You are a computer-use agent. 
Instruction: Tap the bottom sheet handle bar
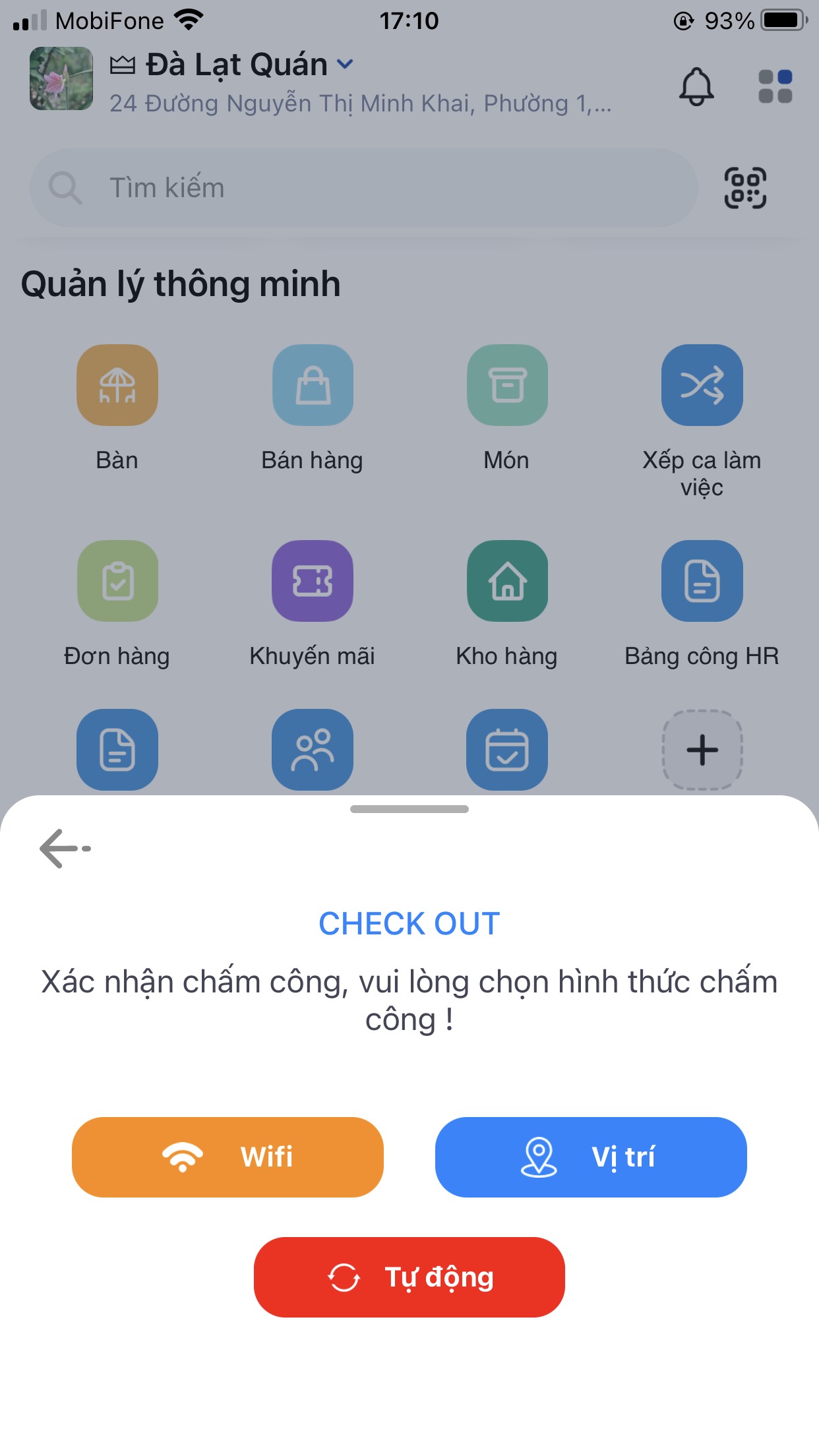click(x=409, y=809)
